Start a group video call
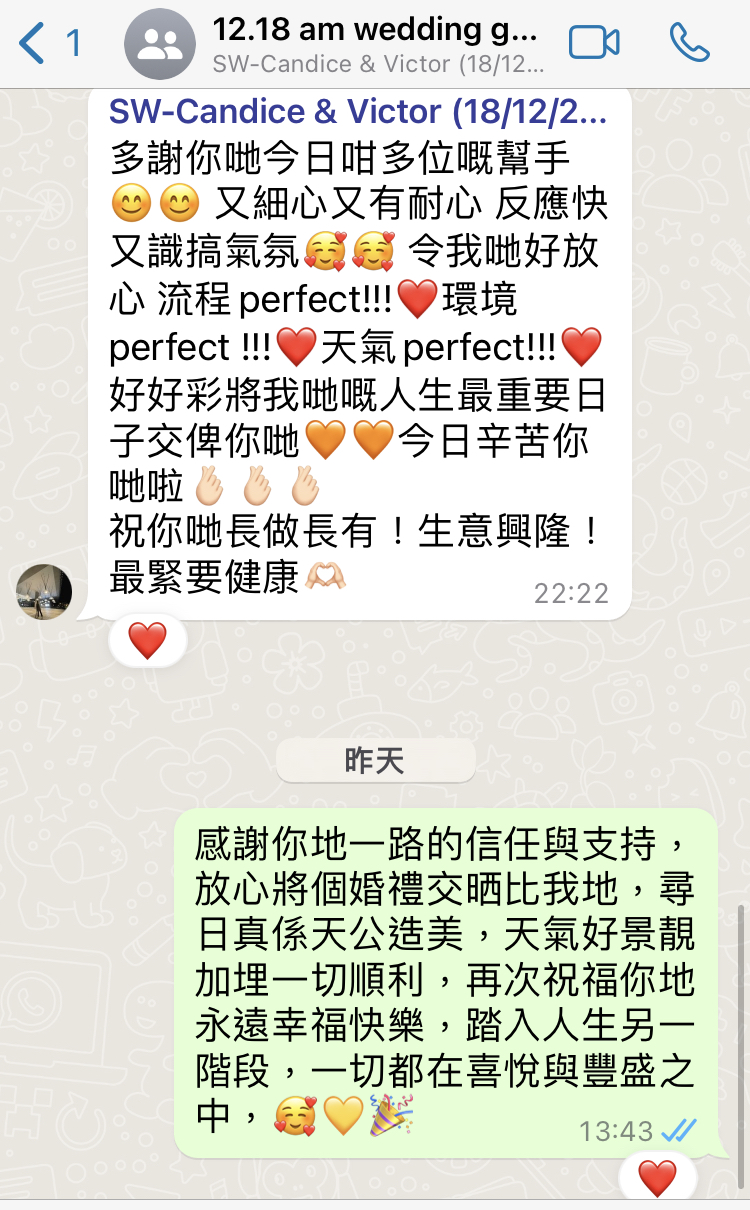The image size is (750, 1210). (594, 44)
